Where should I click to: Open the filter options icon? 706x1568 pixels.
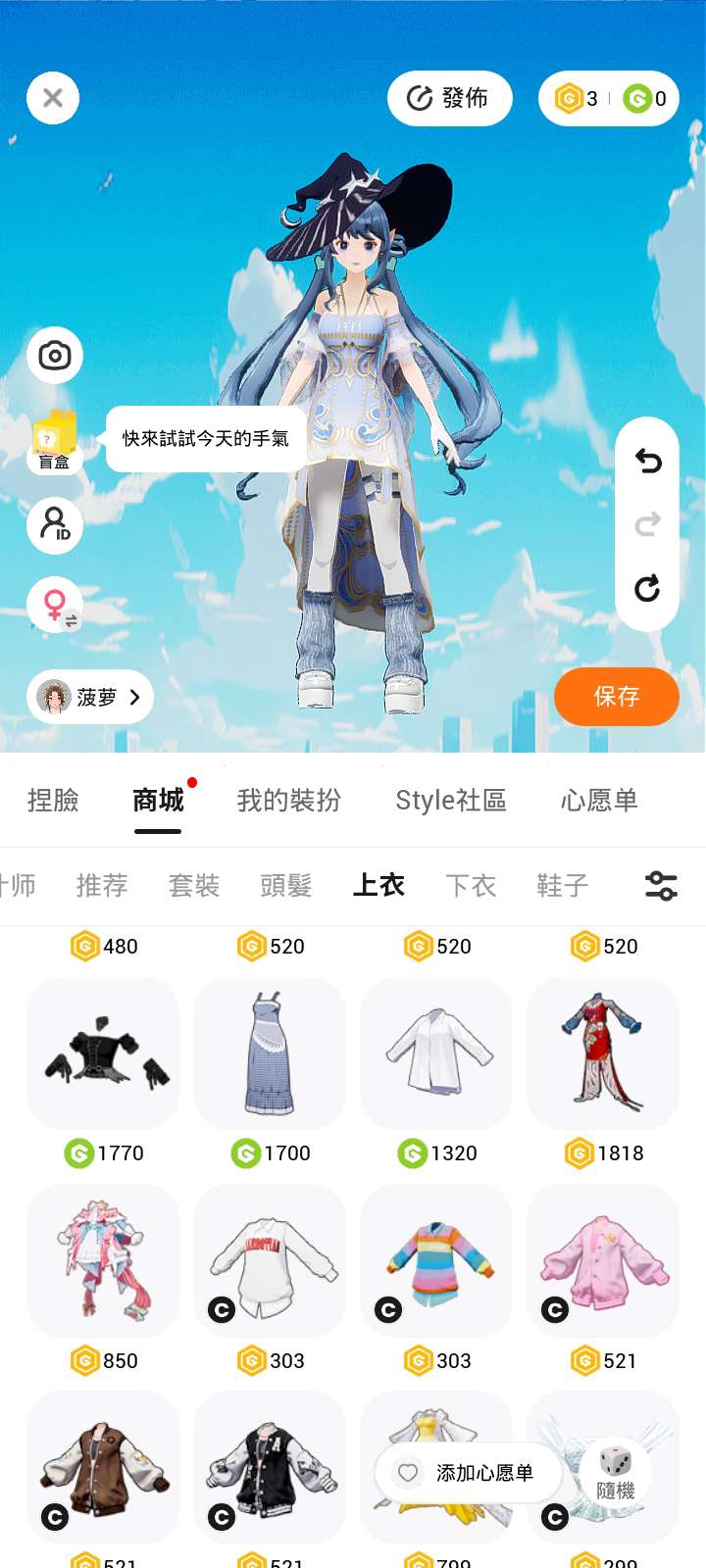[661, 886]
